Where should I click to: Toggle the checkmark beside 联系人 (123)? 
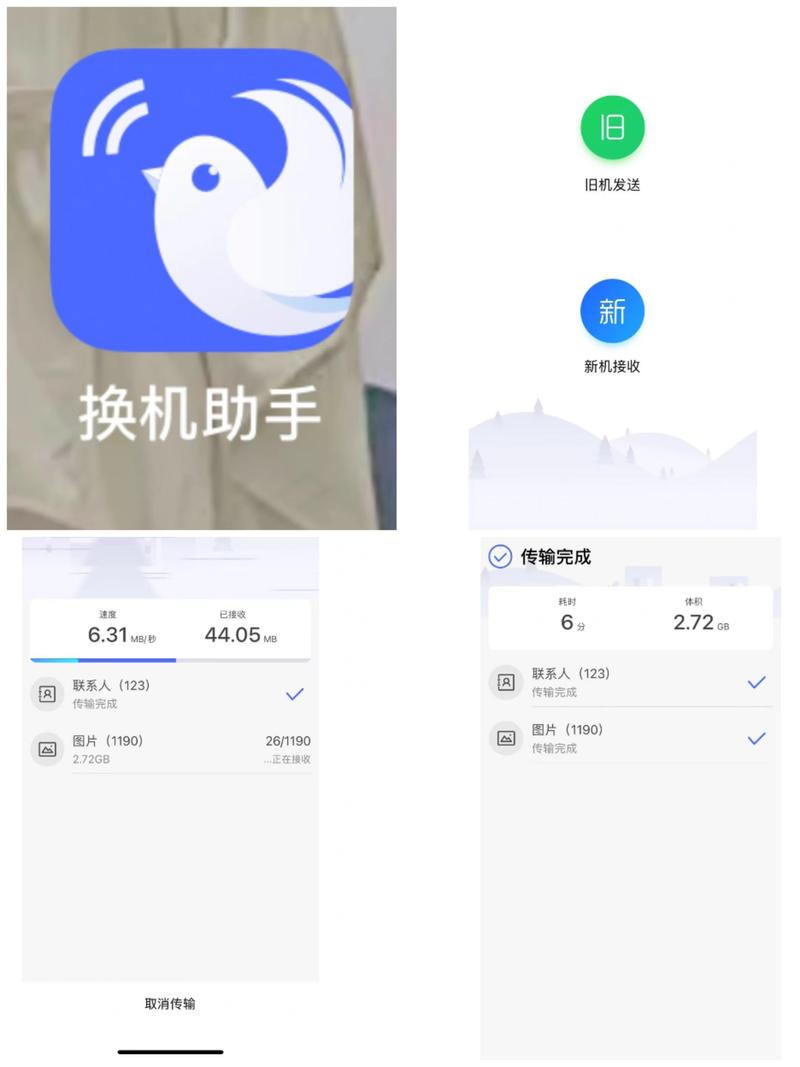tap(294, 692)
